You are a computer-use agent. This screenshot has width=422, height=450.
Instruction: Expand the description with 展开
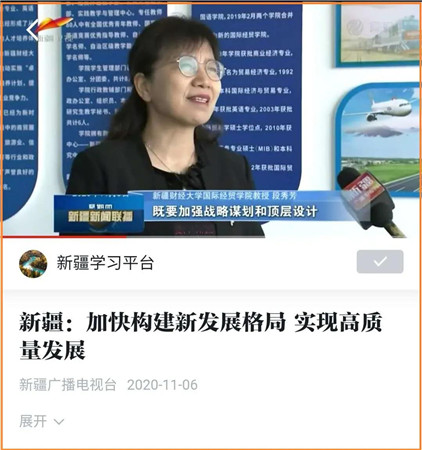point(41,421)
